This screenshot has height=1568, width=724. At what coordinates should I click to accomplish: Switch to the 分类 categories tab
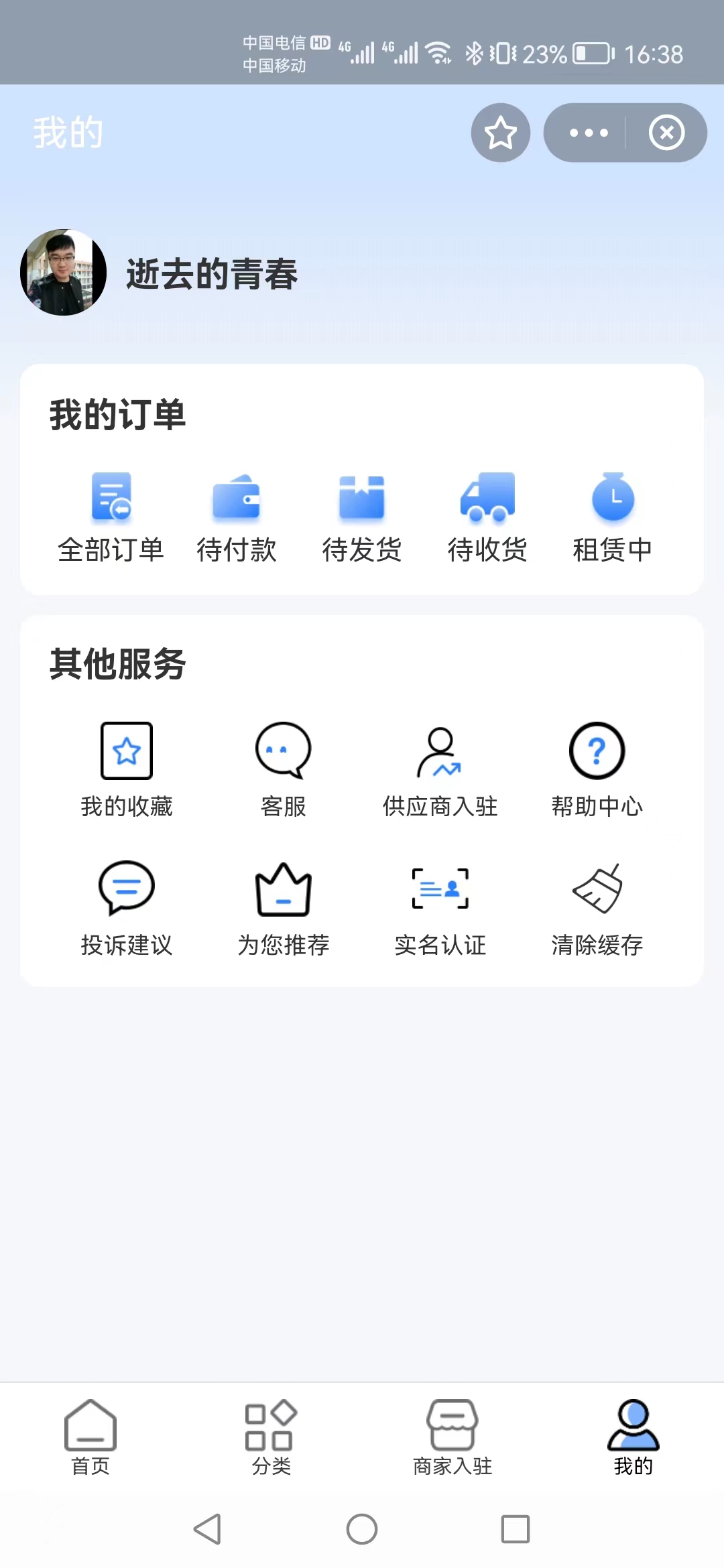(271, 1437)
